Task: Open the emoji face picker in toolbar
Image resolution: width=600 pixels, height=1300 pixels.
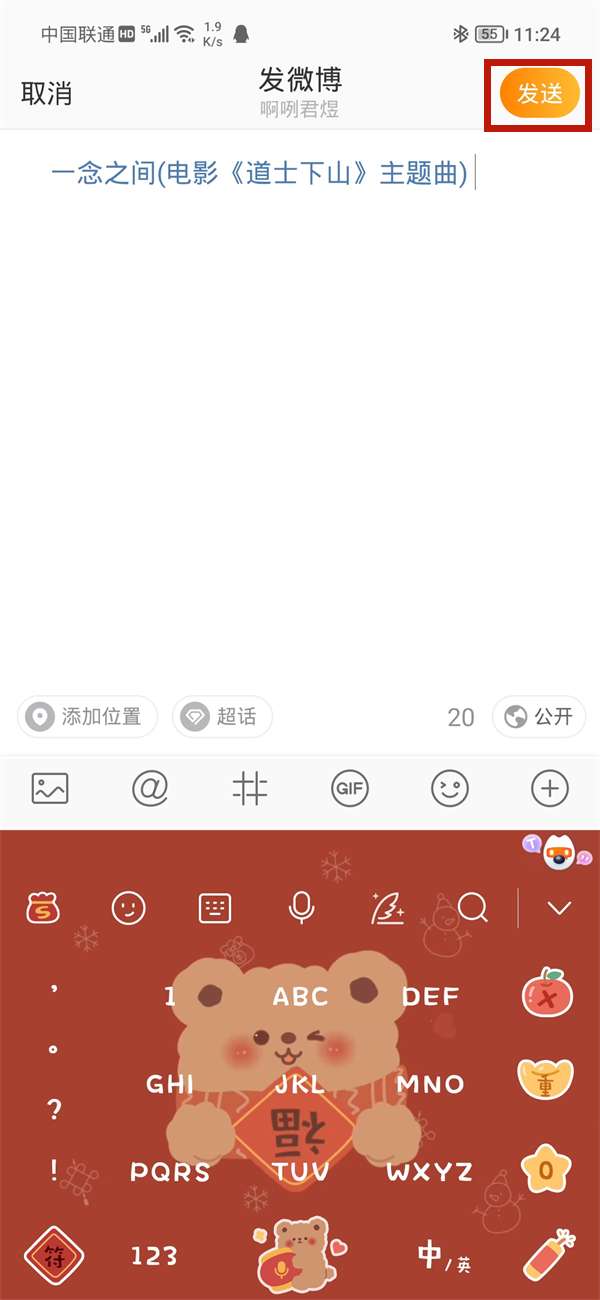Action: tap(449, 789)
